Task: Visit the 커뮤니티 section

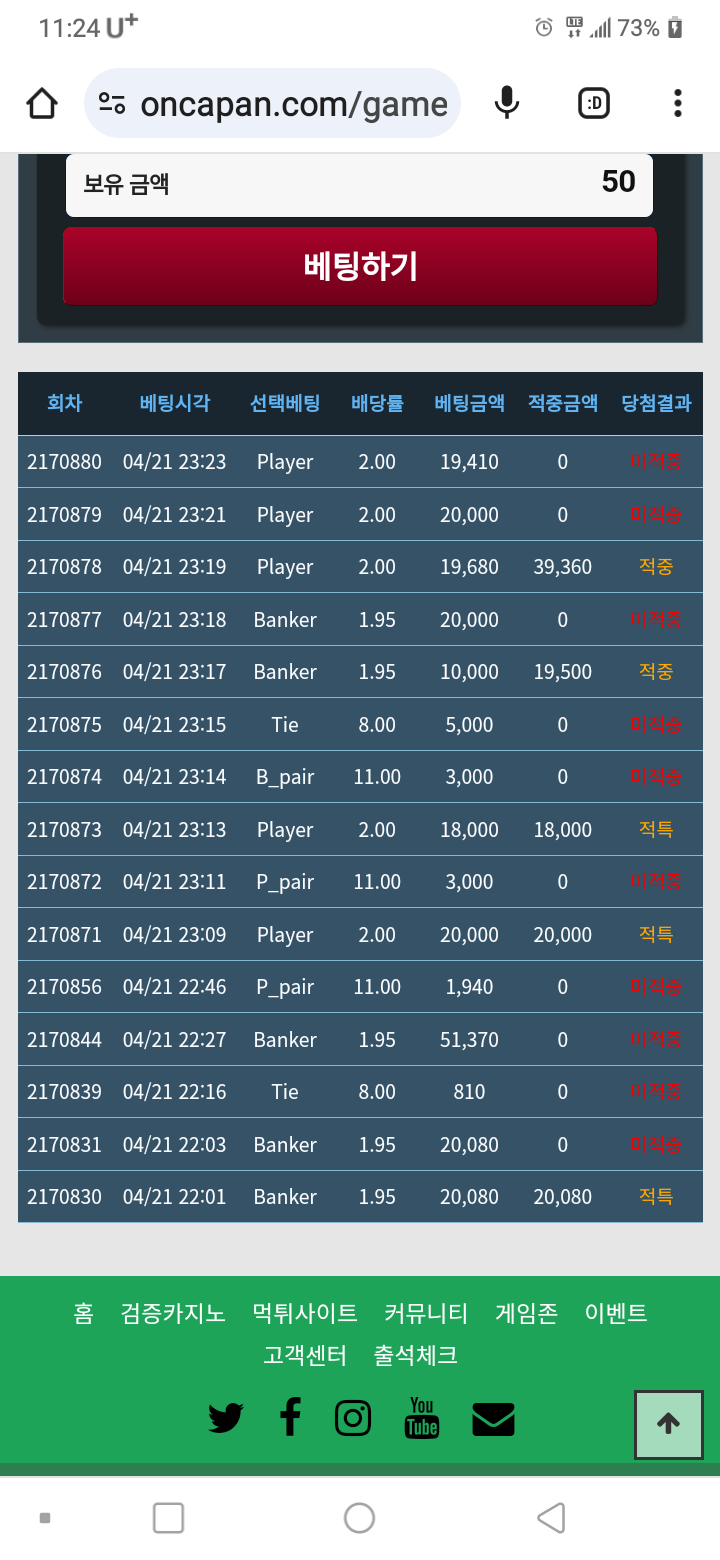Action: pyautogui.click(x=426, y=1313)
